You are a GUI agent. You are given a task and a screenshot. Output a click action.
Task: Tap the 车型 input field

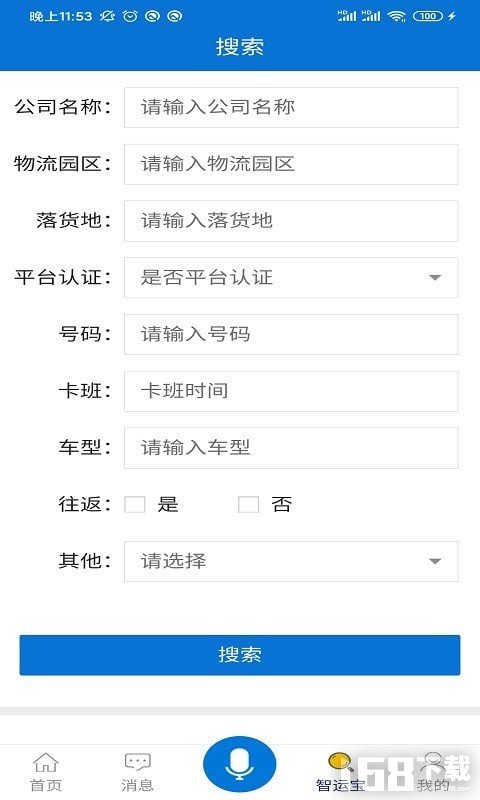pyautogui.click(x=291, y=448)
